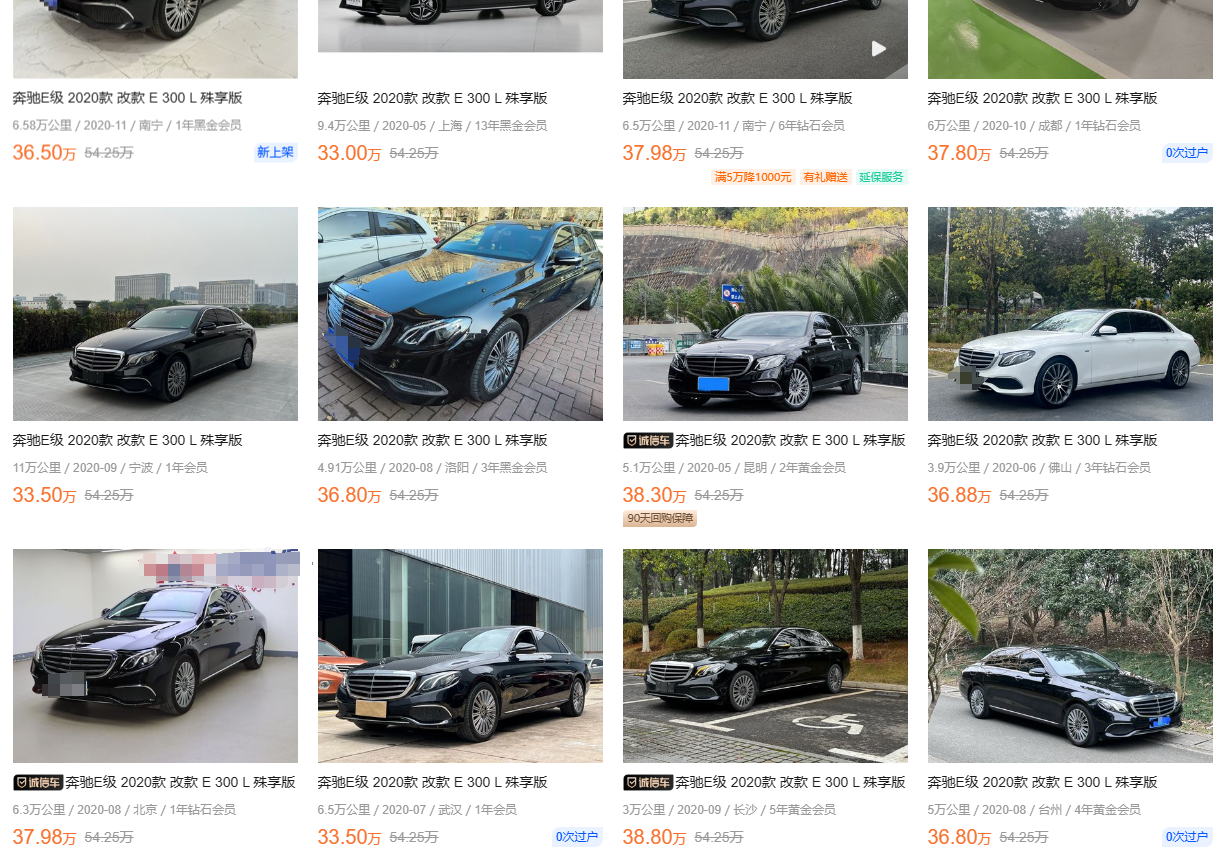Open the 36.50万 Nanning car listing

[127, 98]
